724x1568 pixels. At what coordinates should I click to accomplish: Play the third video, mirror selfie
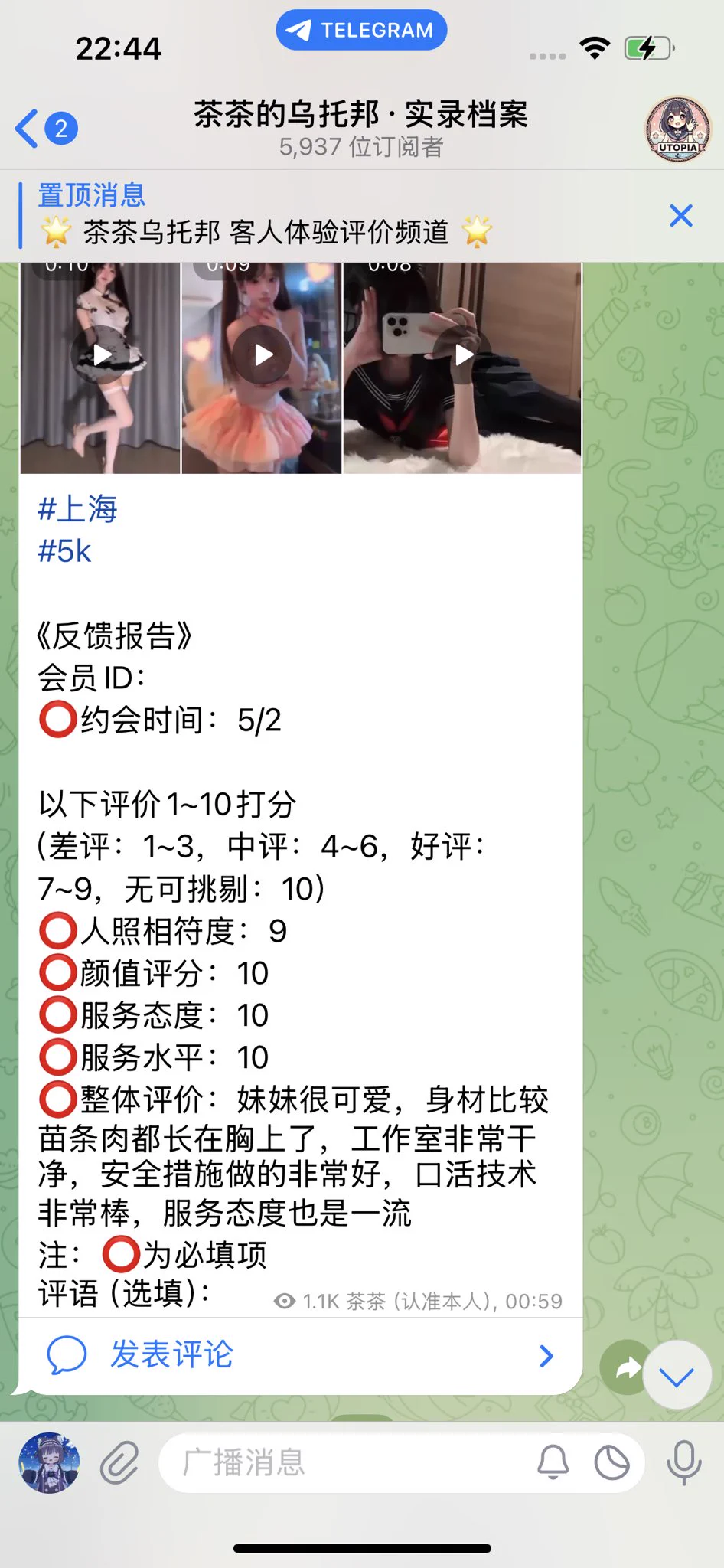coord(463,355)
